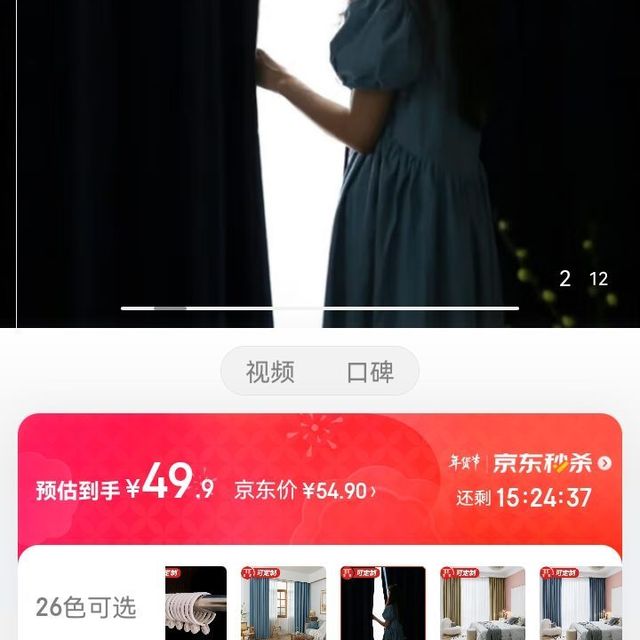The image size is (640, 640).
Task: Open the 京东秒杀 flash sale arrow
Action: pos(604,463)
